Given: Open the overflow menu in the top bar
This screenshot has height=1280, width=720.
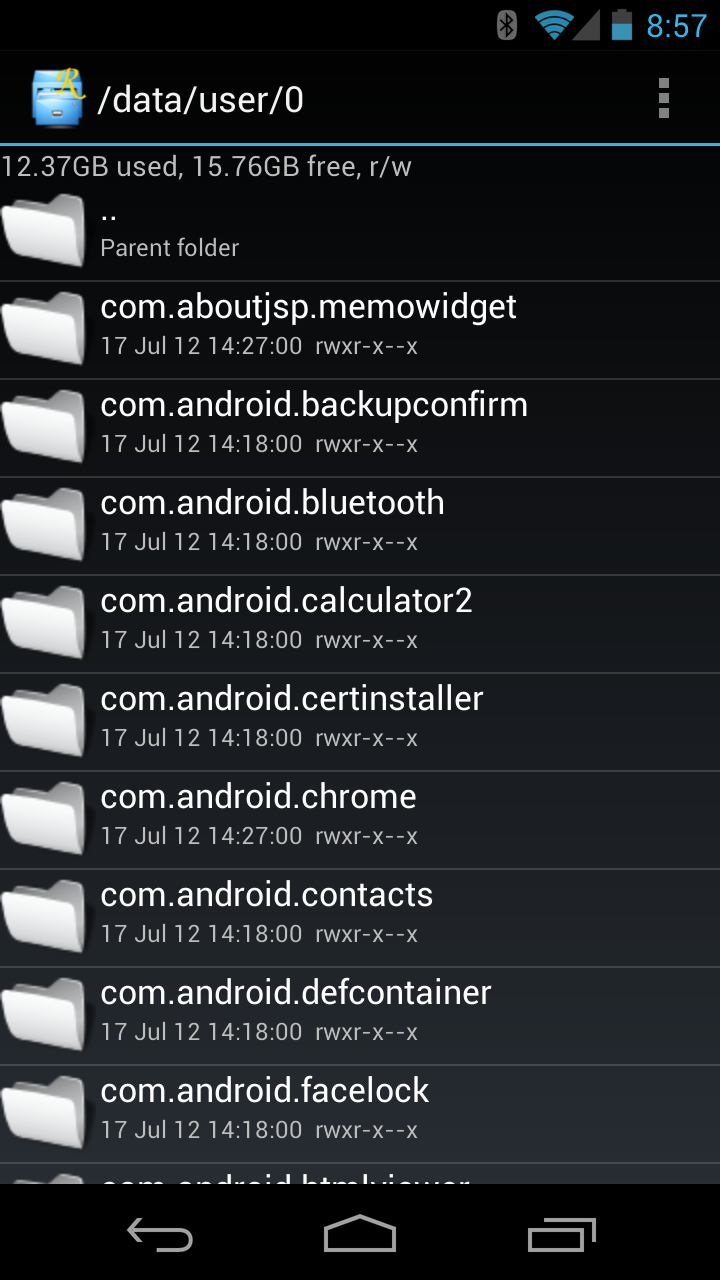Looking at the screenshot, I should click(665, 99).
